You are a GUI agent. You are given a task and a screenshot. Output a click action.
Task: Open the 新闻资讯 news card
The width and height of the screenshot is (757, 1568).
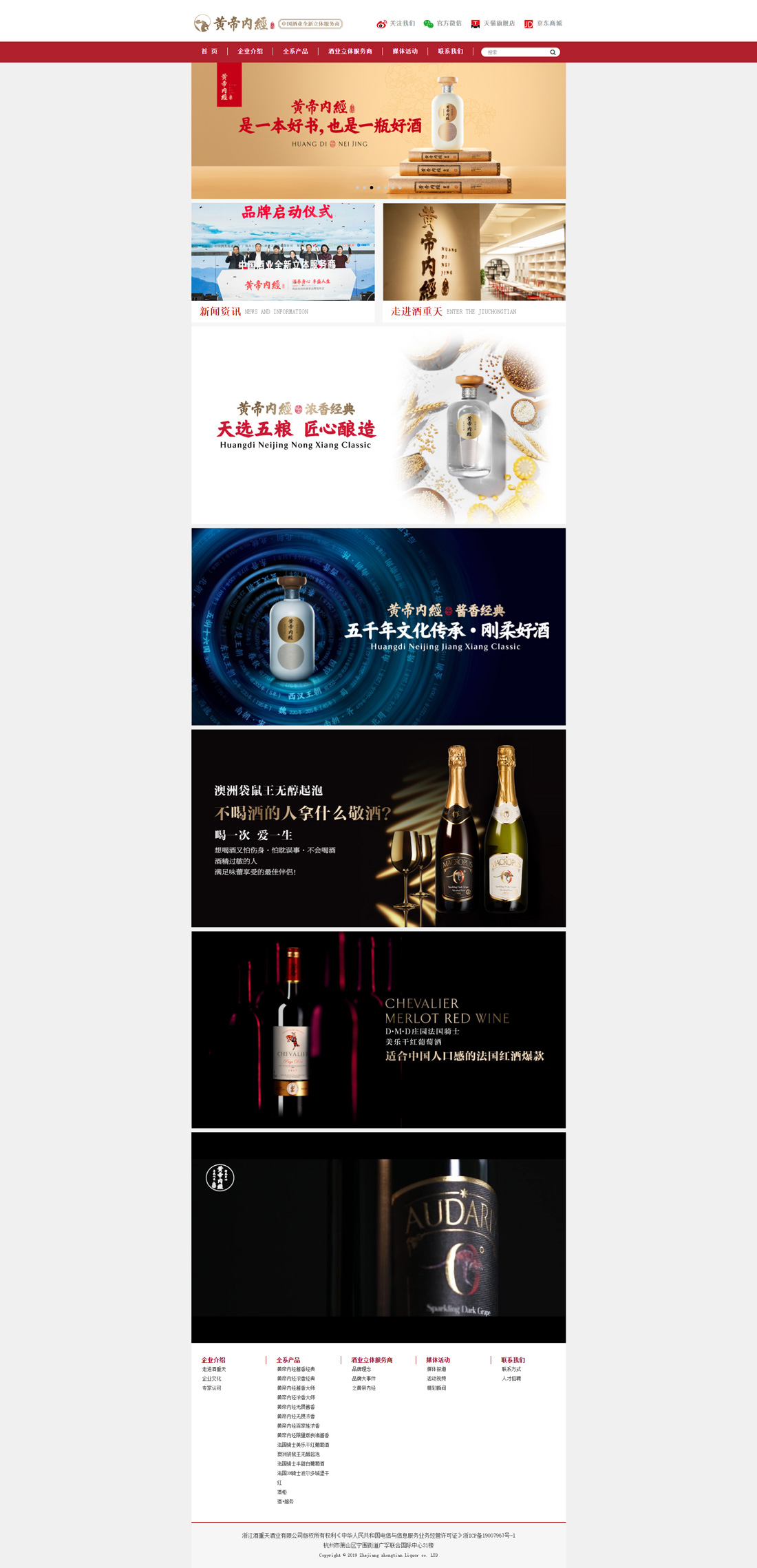coord(283,262)
